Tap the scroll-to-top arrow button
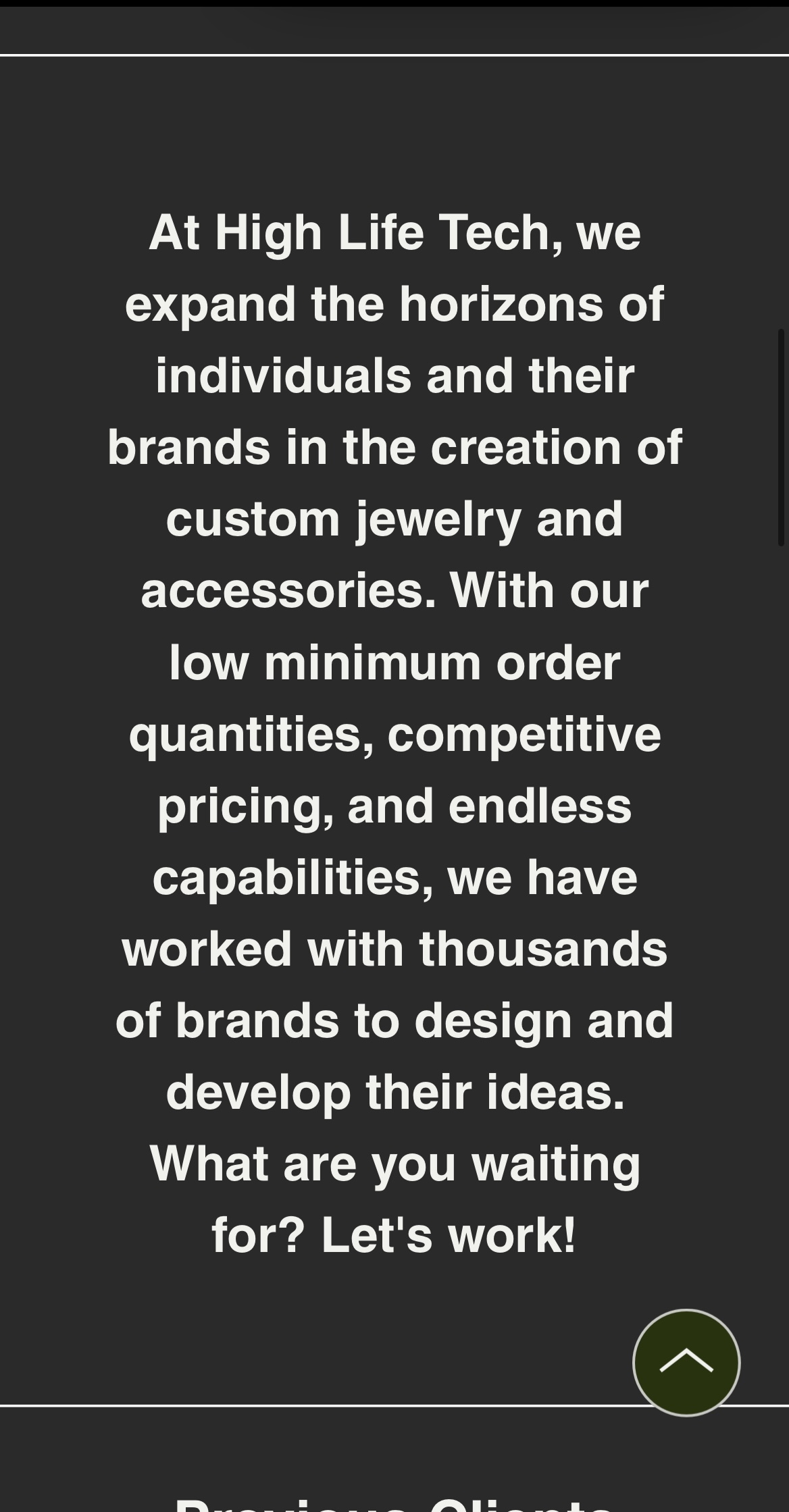 pyautogui.click(x=686, y=1362)
